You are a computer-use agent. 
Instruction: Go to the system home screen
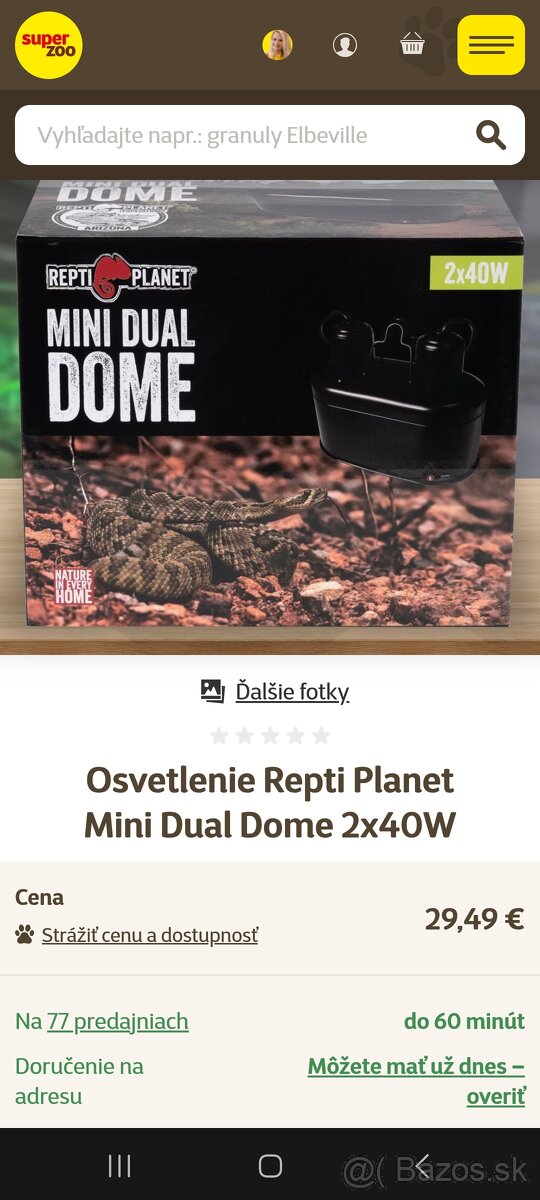click(270, 1165)
